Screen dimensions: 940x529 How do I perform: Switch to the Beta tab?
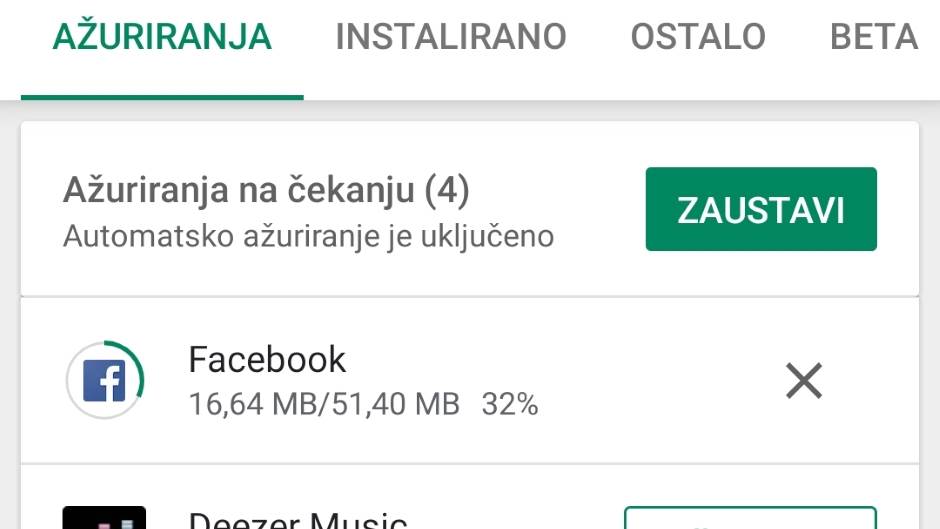point(873,38)
